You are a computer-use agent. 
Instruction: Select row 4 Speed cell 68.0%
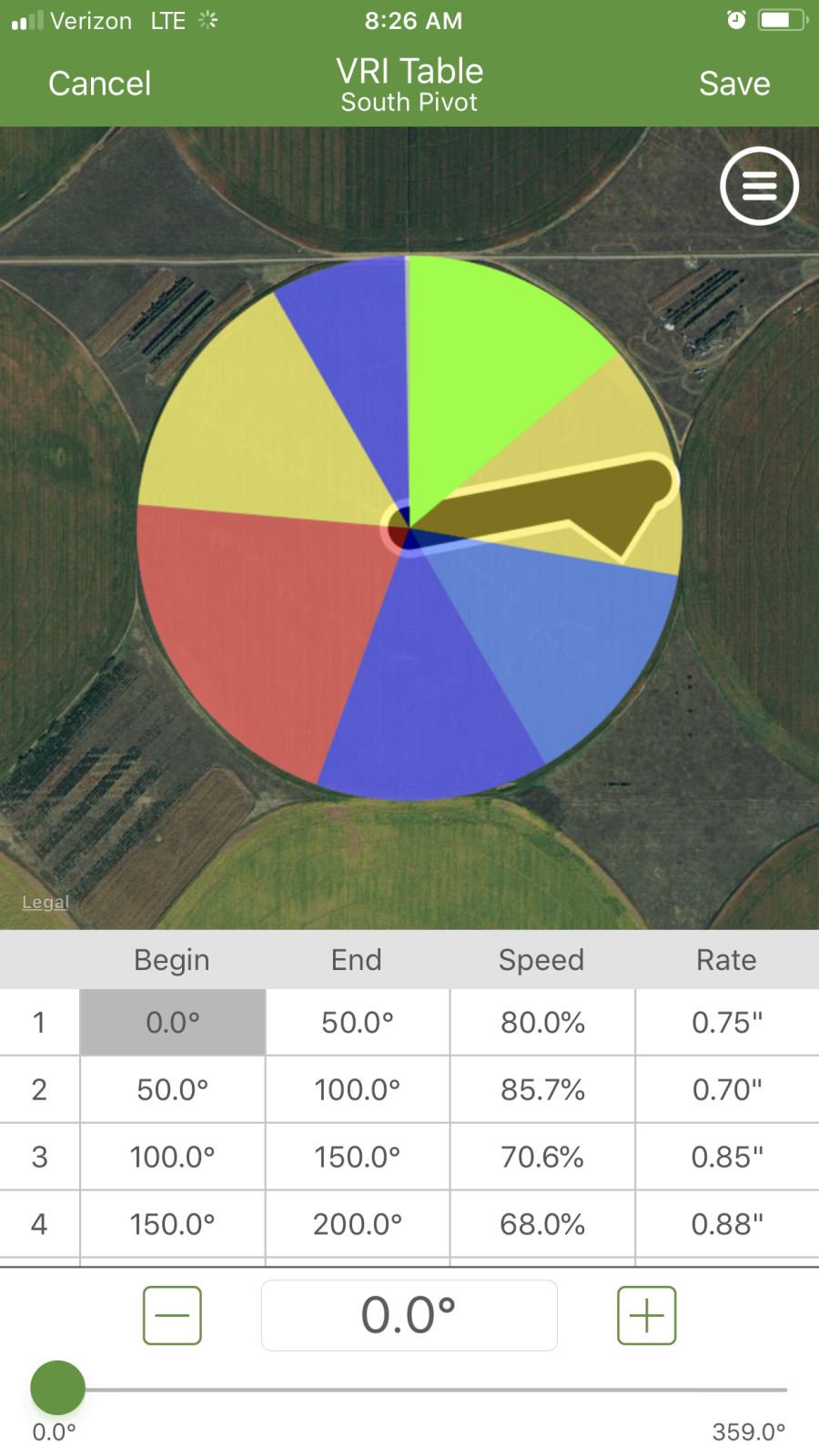pos(542,1224)
